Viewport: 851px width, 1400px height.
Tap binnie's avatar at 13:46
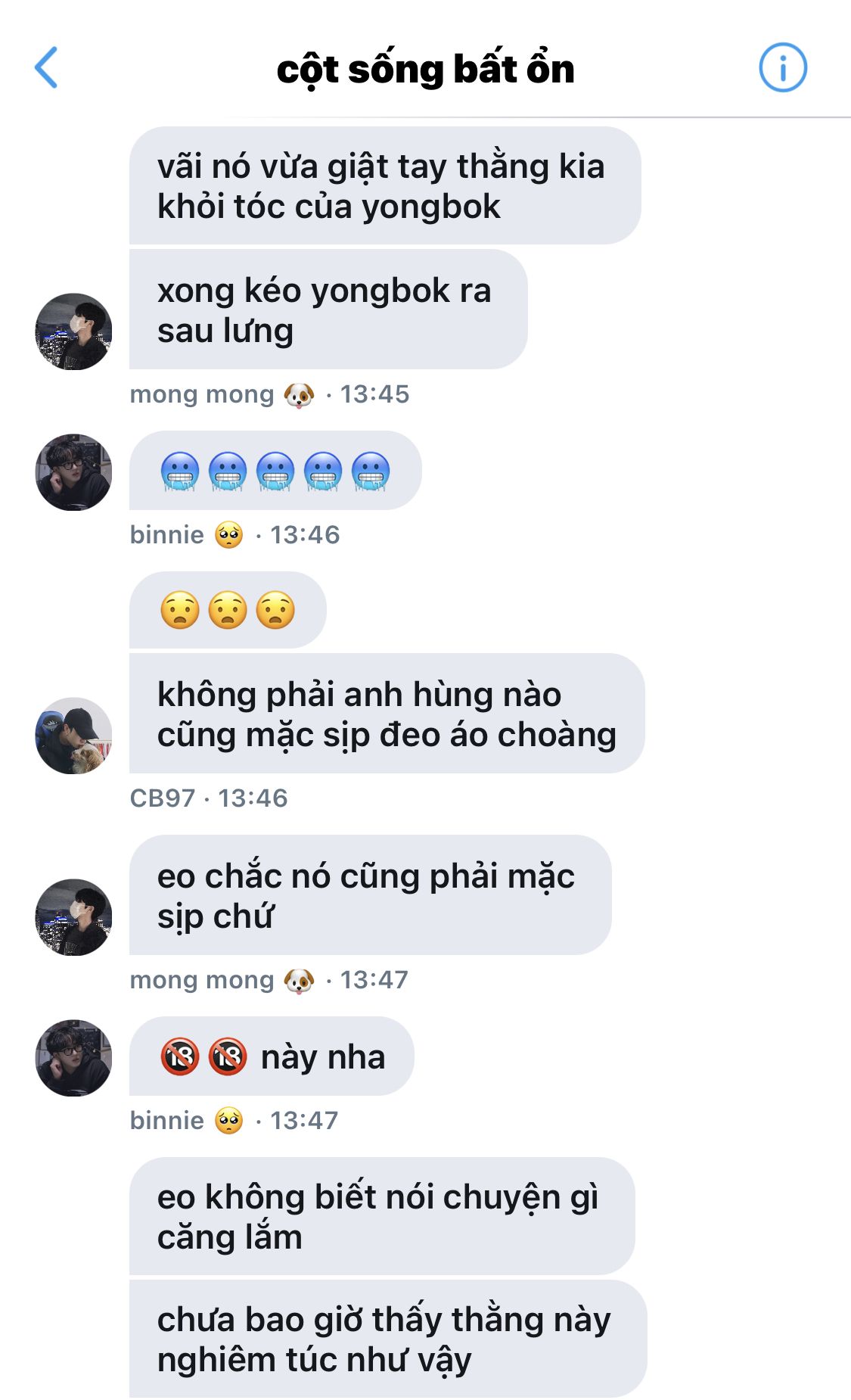tap(74, 472)
